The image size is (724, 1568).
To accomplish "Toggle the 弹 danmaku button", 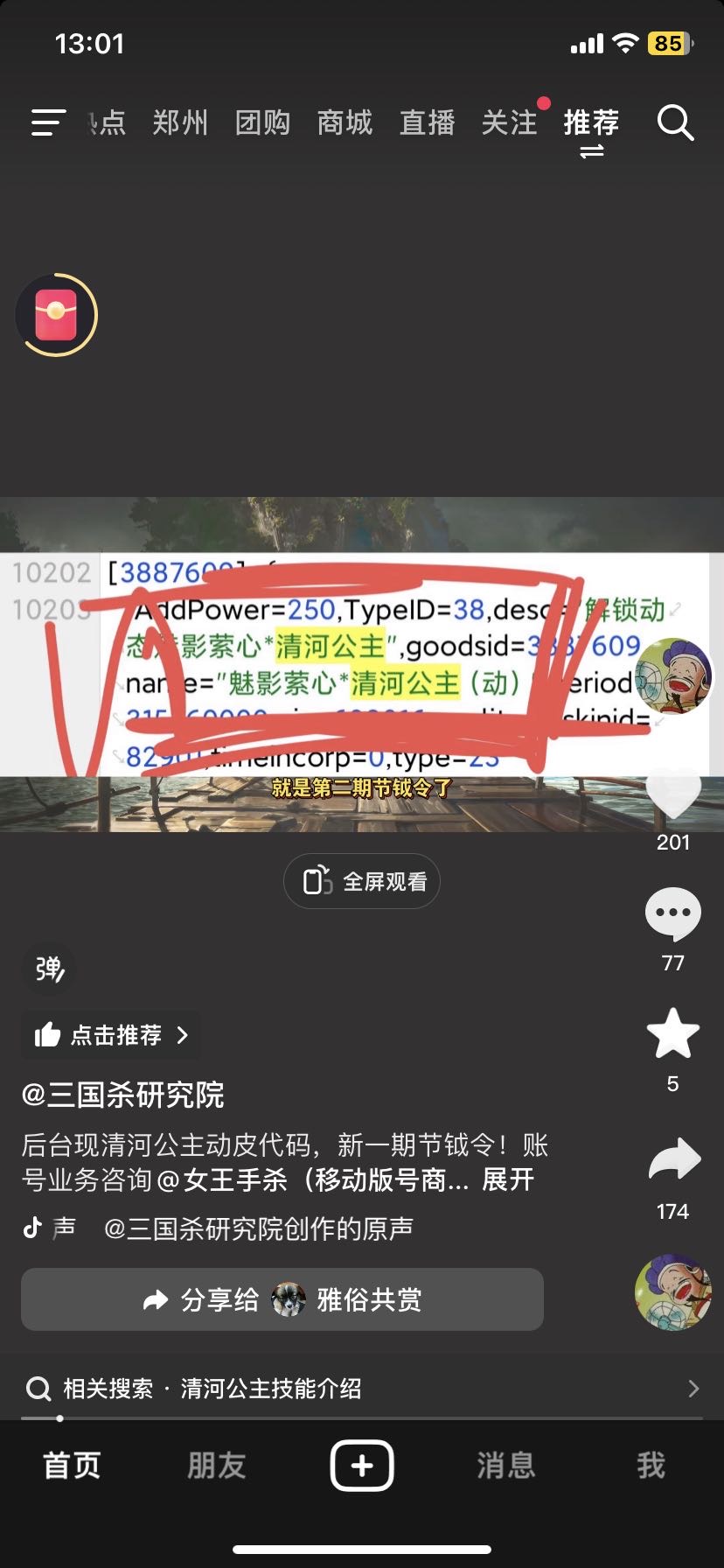I will (x=49, y=969).
